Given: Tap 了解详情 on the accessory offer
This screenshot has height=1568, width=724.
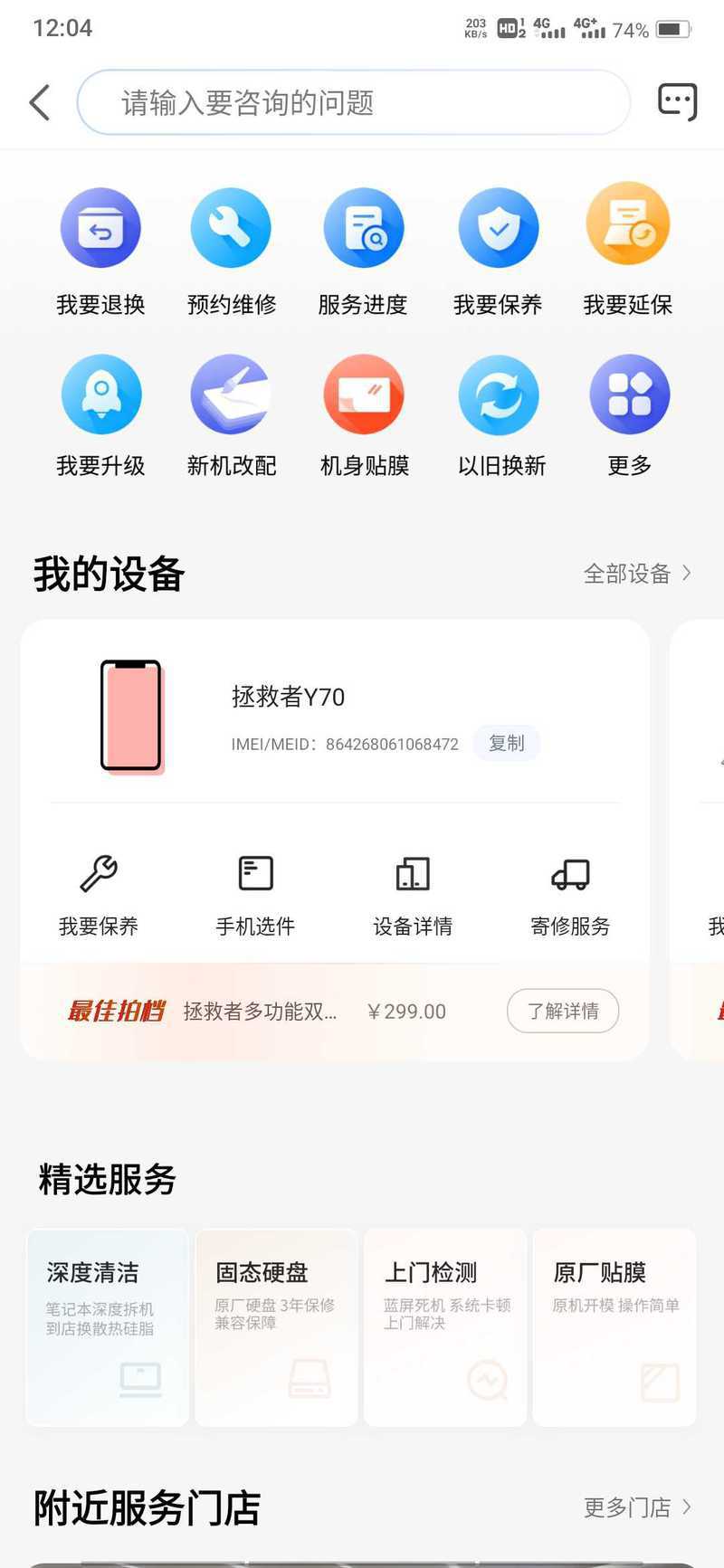Looking at the screenshot, I should tap(562, 1011).
